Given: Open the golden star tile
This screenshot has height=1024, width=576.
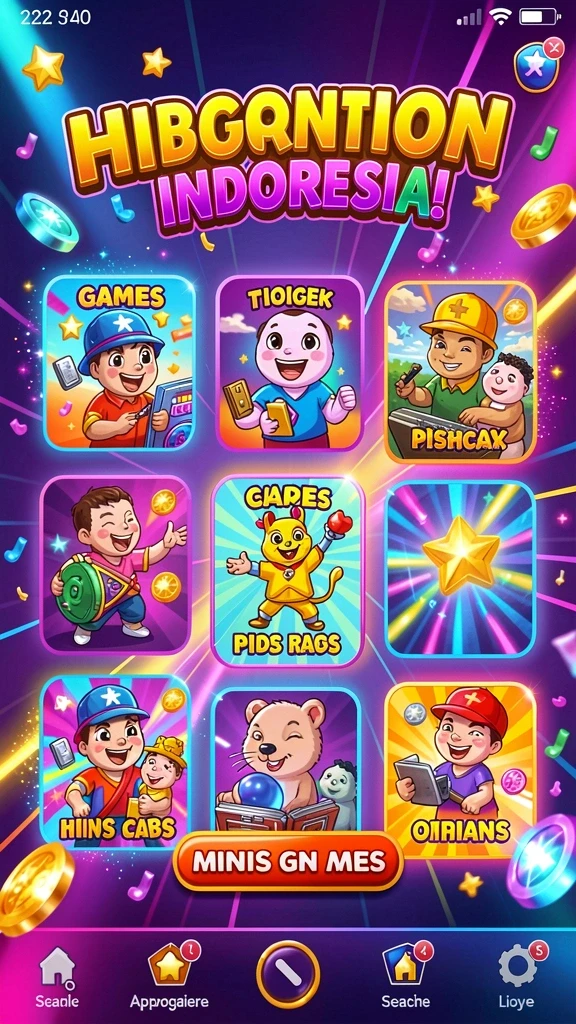Looking at the screenshot, I should coord(460,569).
